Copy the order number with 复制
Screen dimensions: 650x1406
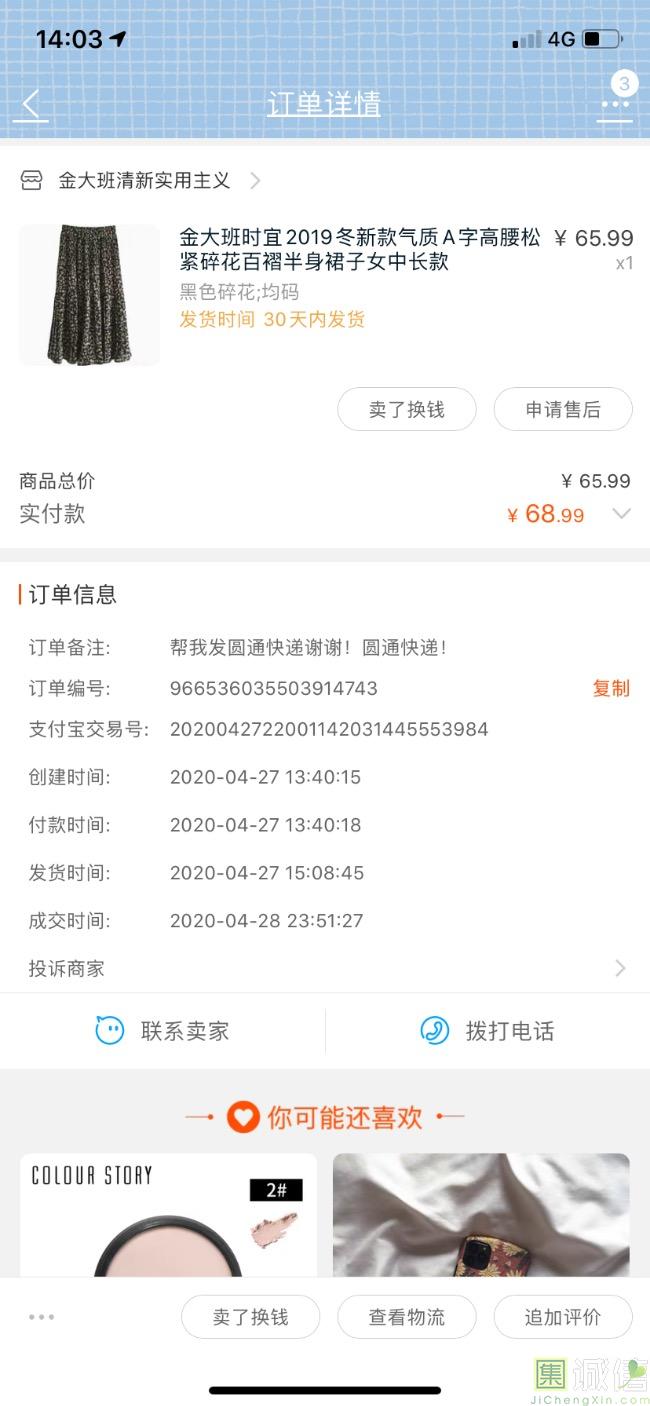(611, 688)
